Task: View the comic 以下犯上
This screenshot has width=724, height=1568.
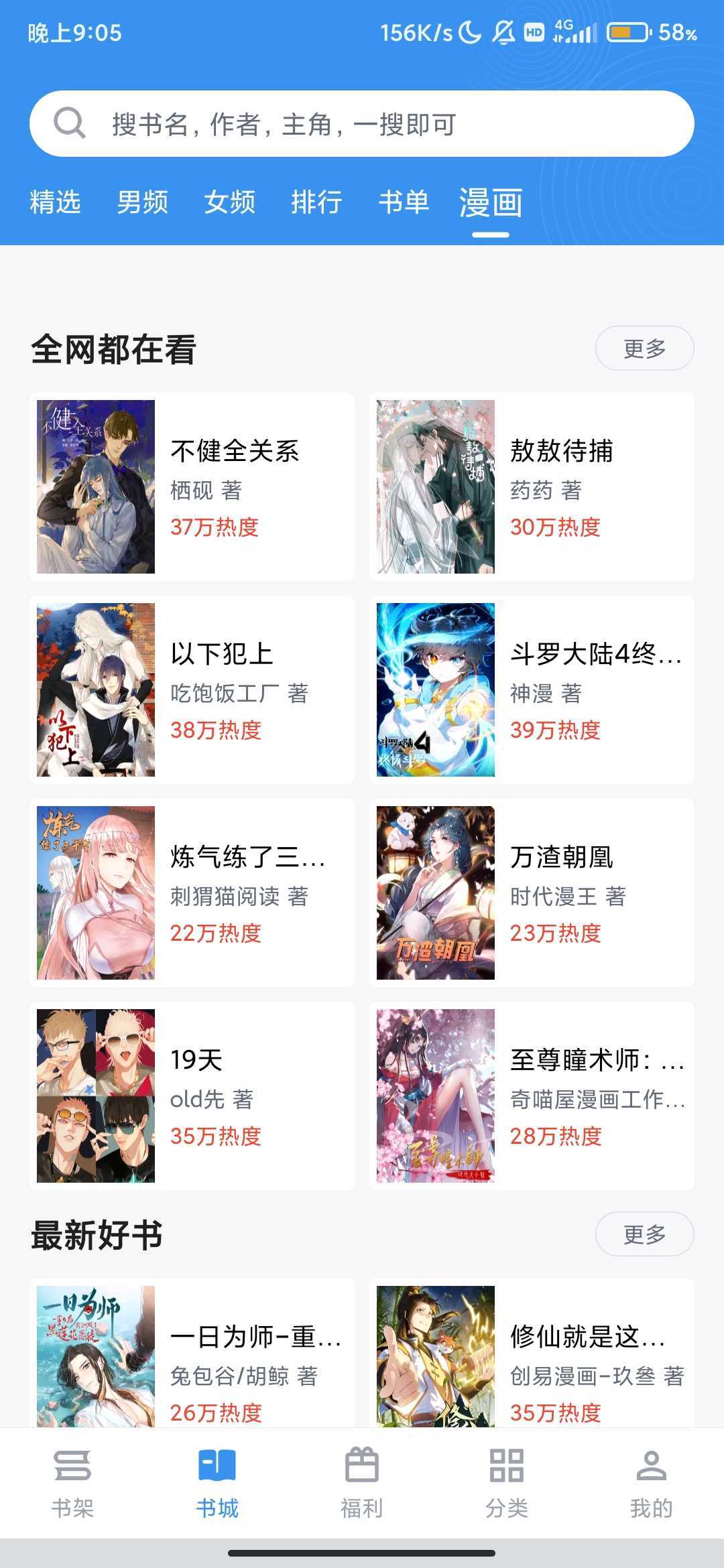Action: 192,690
